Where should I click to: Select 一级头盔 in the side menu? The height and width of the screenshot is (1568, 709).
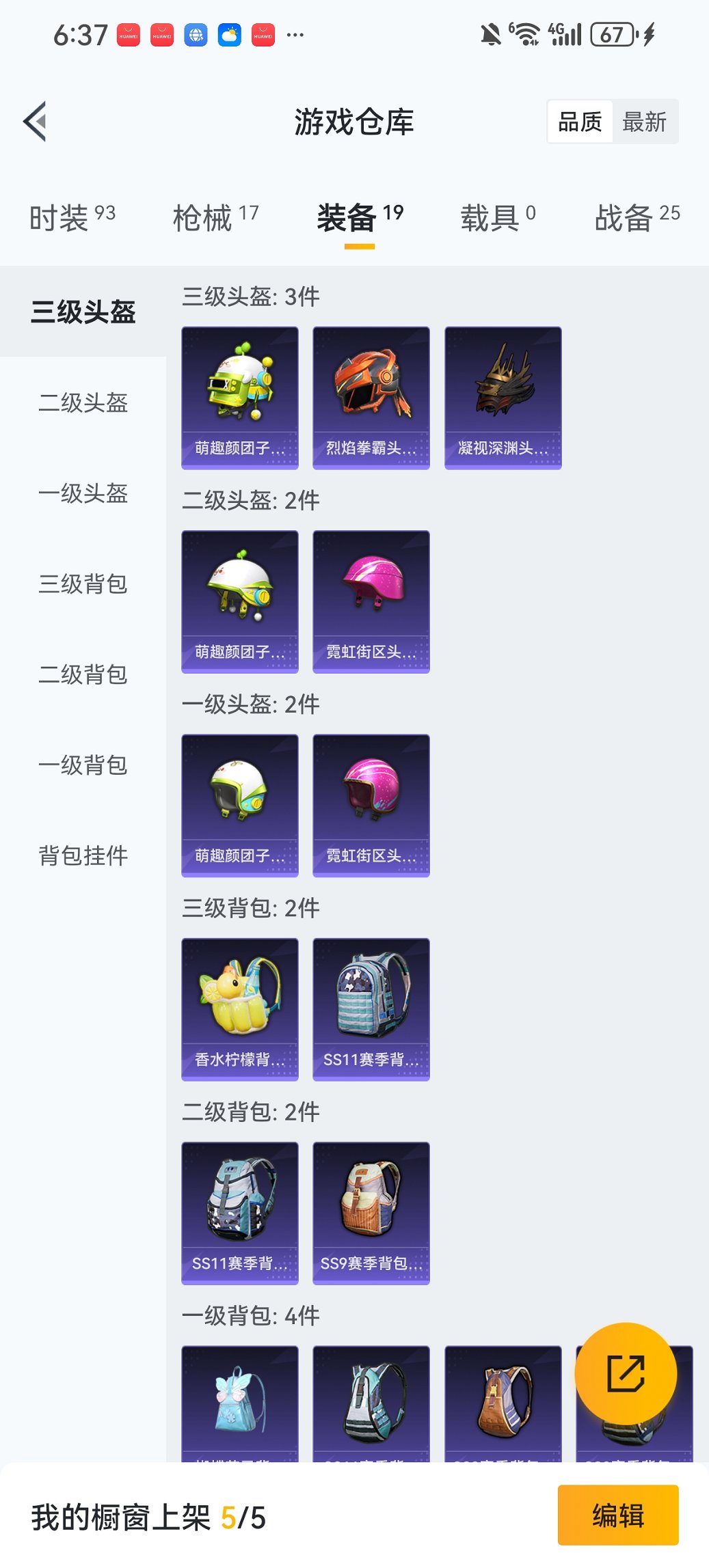83,493
